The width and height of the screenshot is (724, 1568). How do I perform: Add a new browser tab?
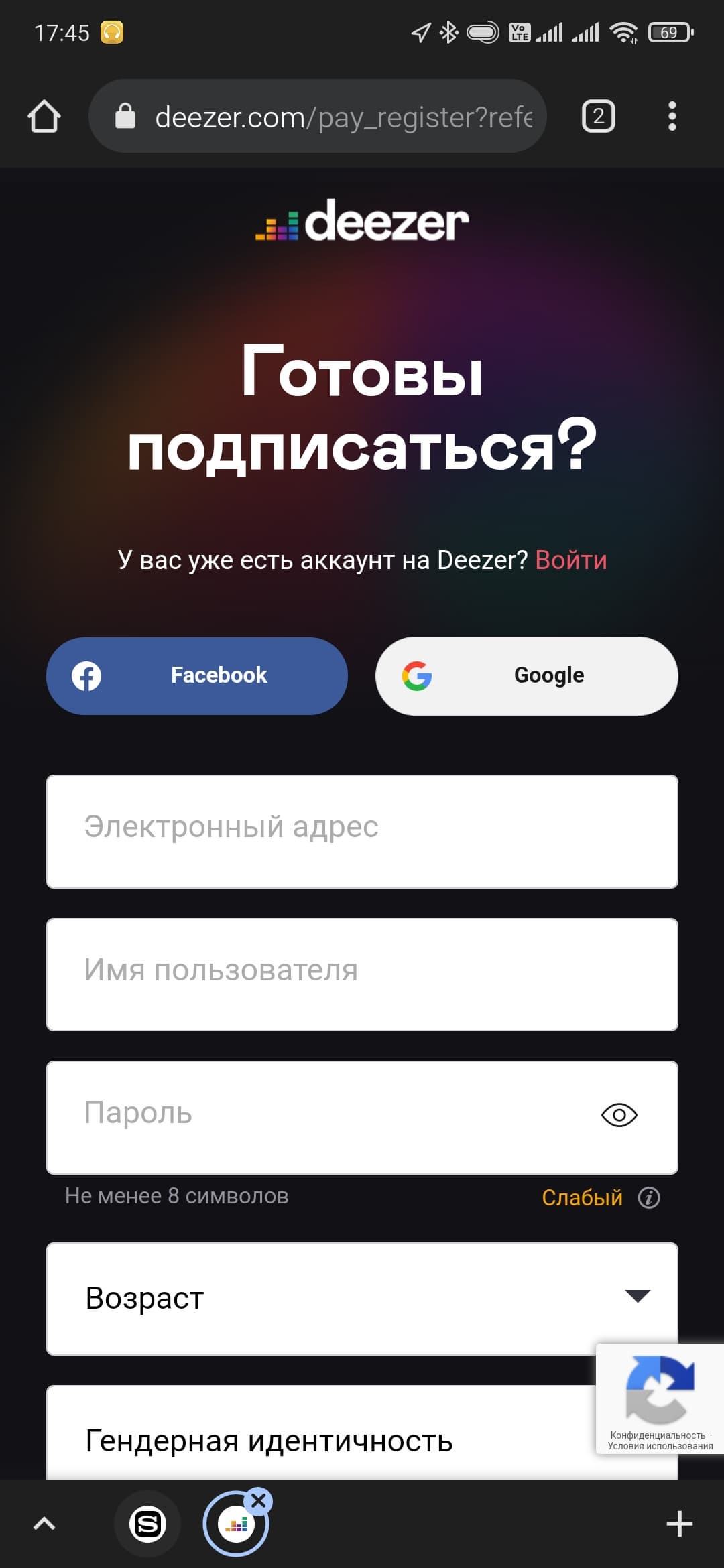tap(679, 1524)
